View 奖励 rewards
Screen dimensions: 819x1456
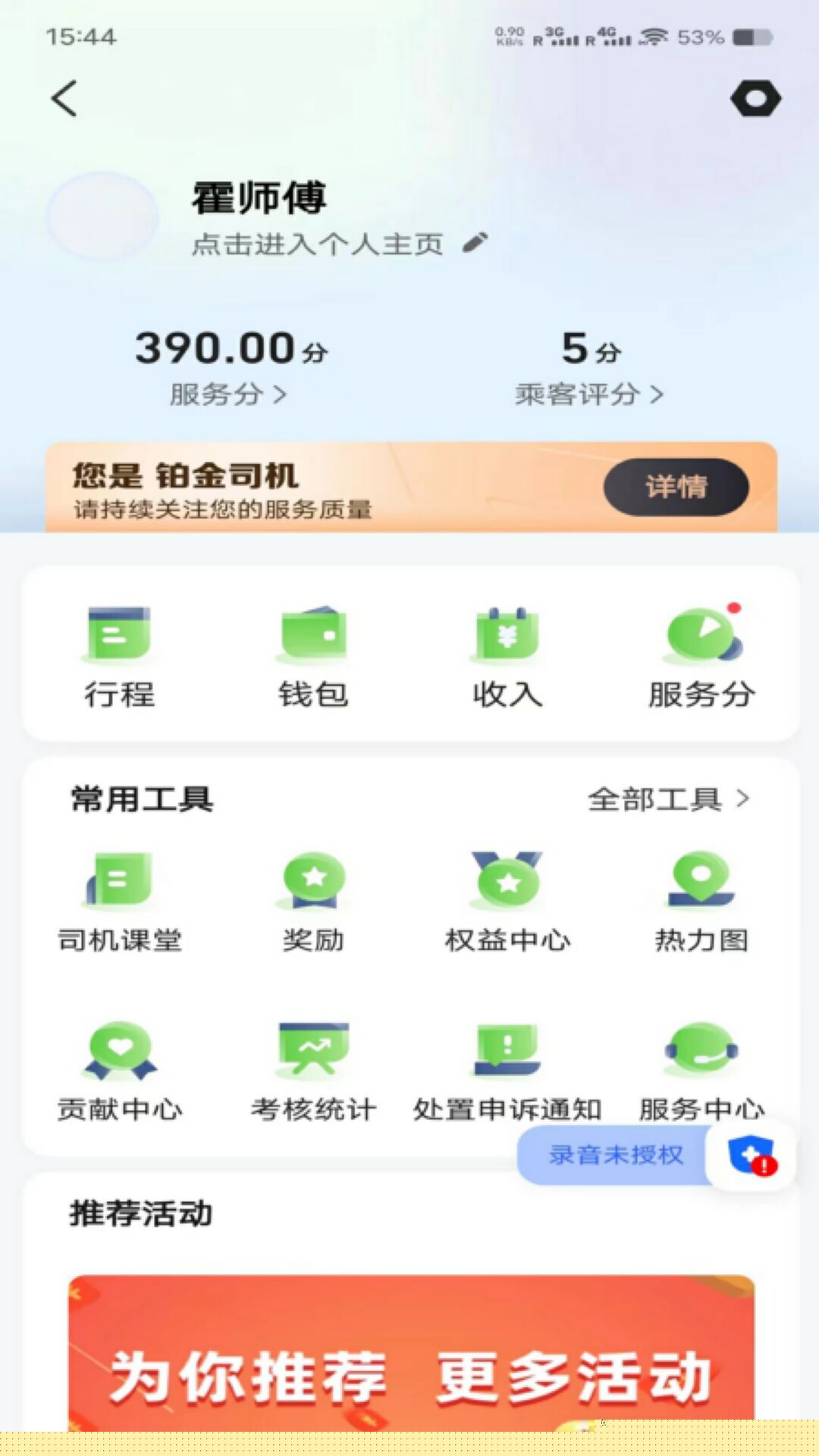click(313, 901)
